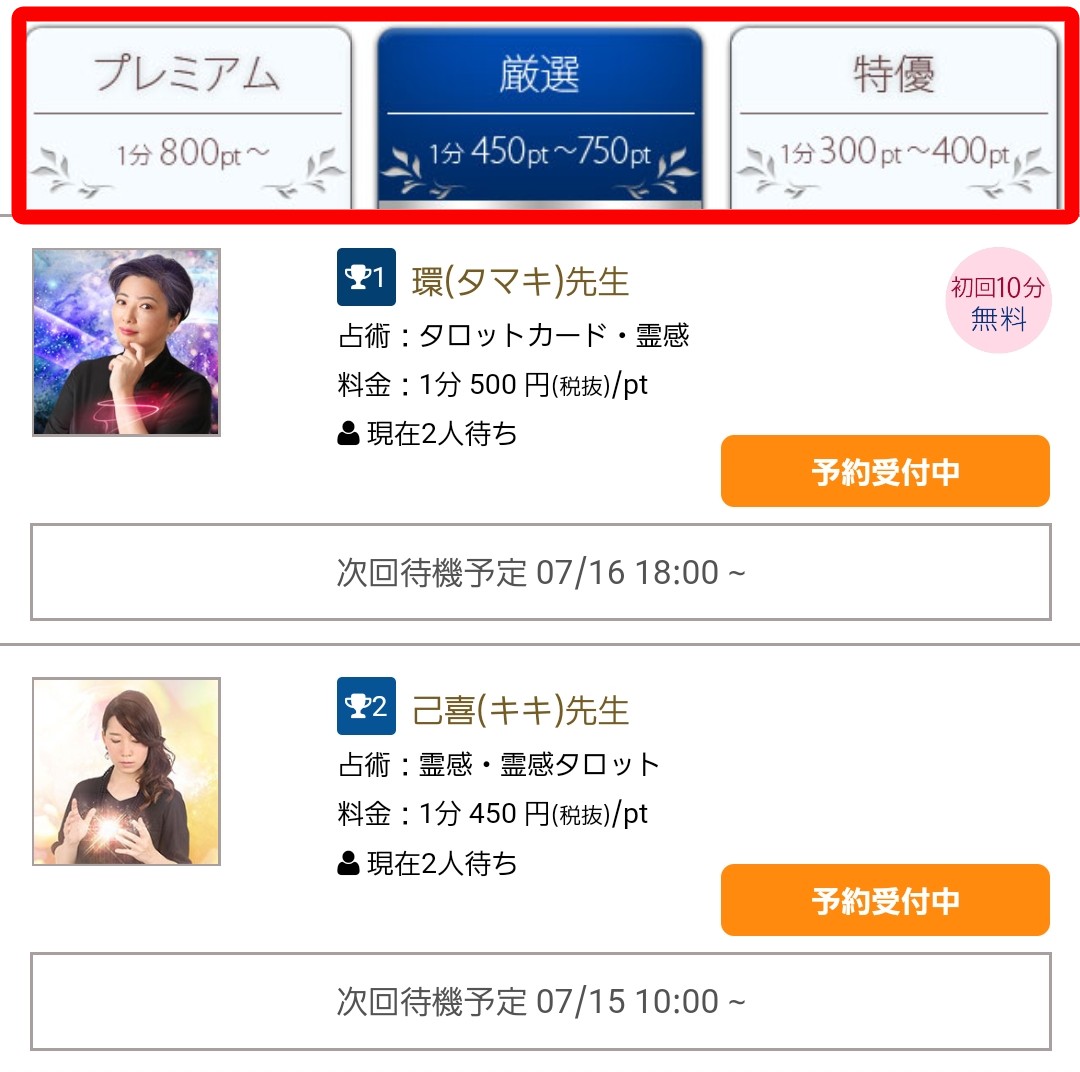This screenshot has width=1080, height=1072.
Task: Select the 厳選 tab
Action: [540, 117]
